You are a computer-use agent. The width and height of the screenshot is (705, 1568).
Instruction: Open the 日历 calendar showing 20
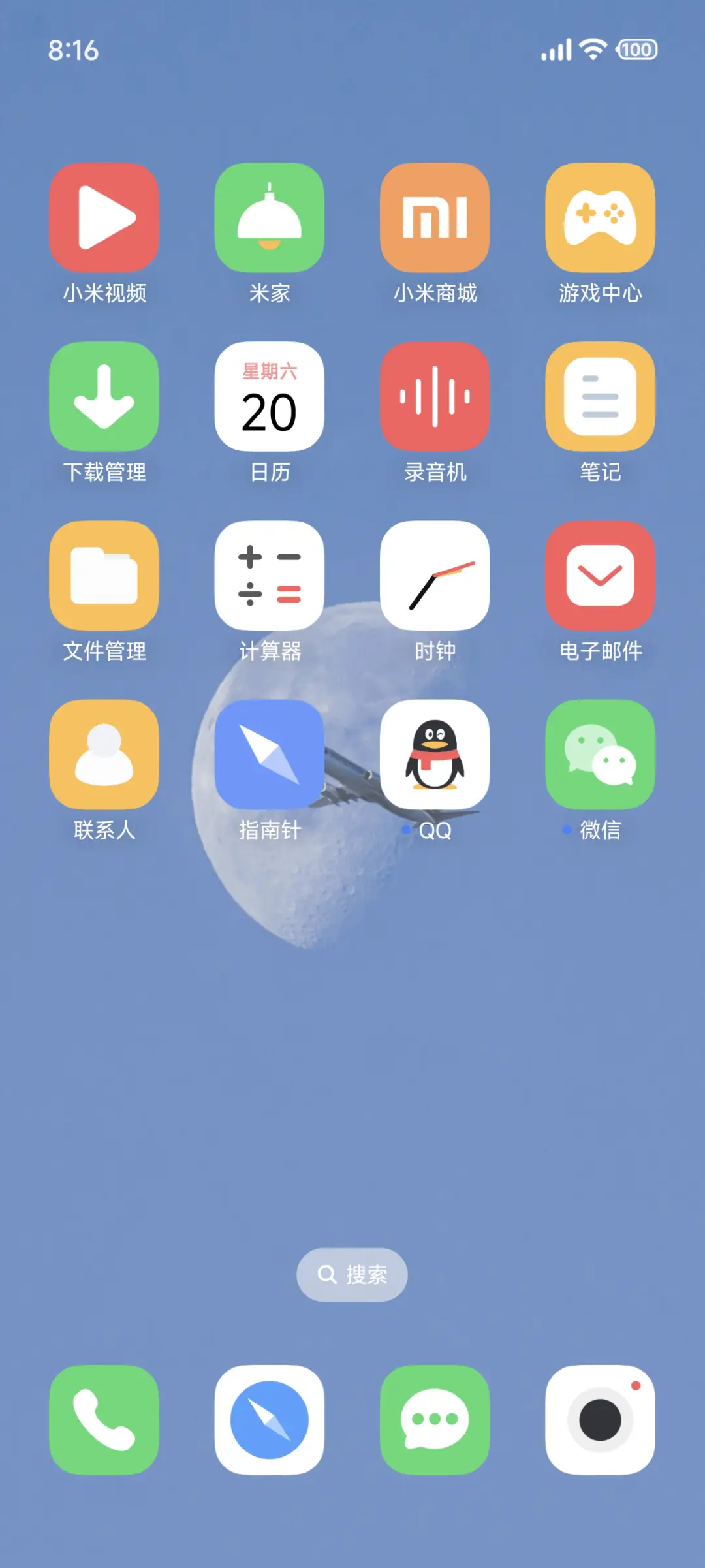tap(270, 397)
